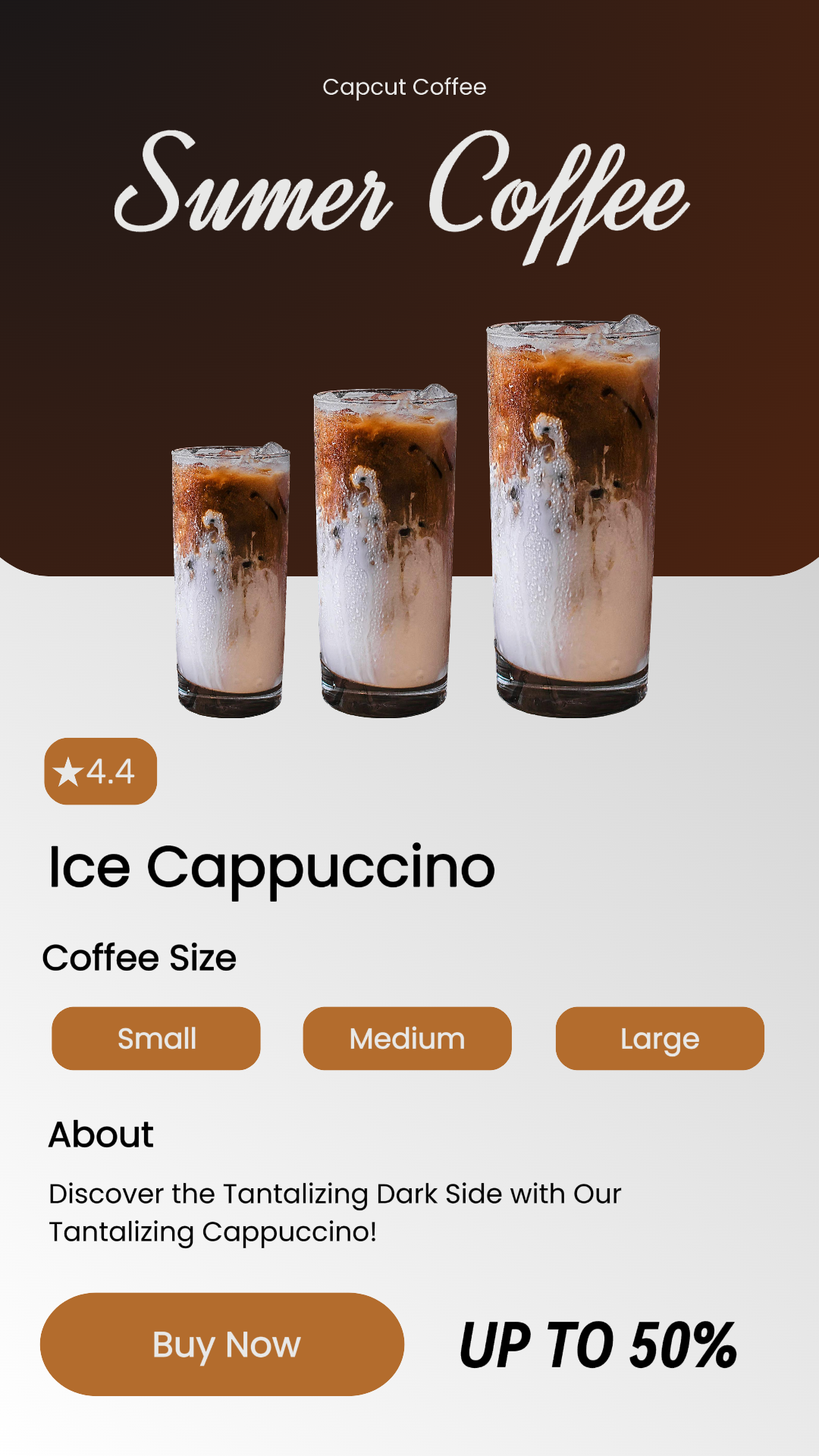Select the large iced cappuccino glass image

click(x=573, y=516)
